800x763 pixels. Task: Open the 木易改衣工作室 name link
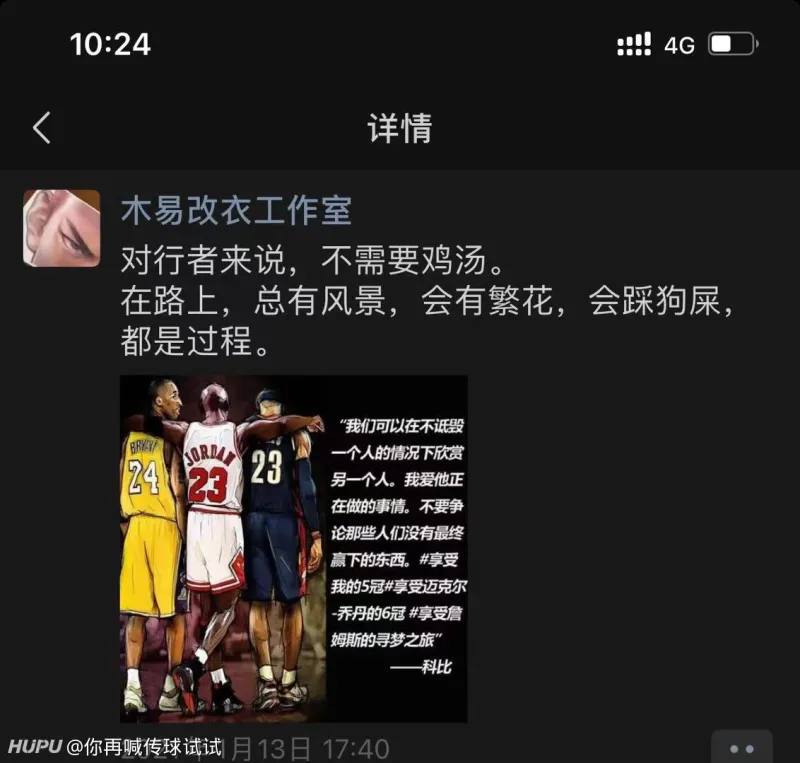click(236, 211)
